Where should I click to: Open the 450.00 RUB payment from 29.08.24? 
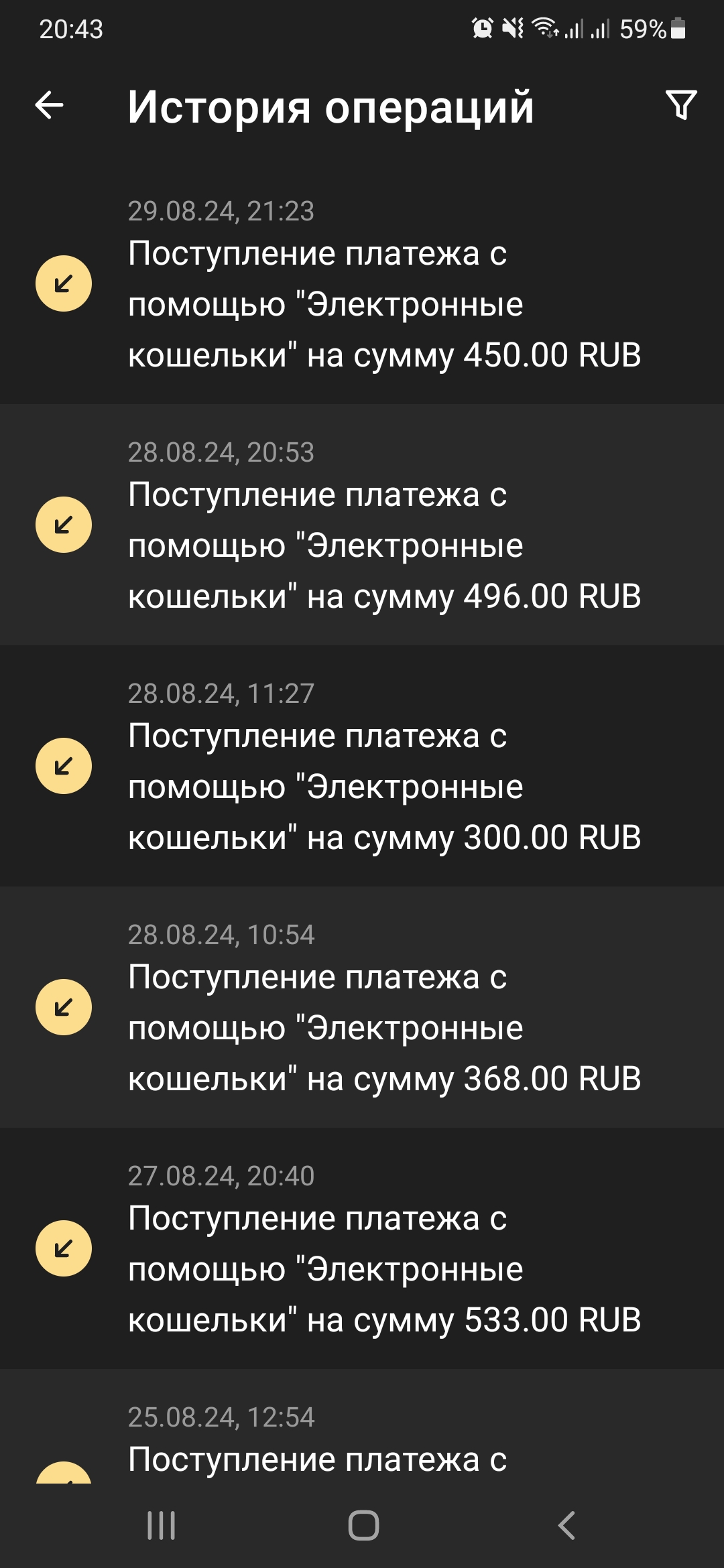362,283
